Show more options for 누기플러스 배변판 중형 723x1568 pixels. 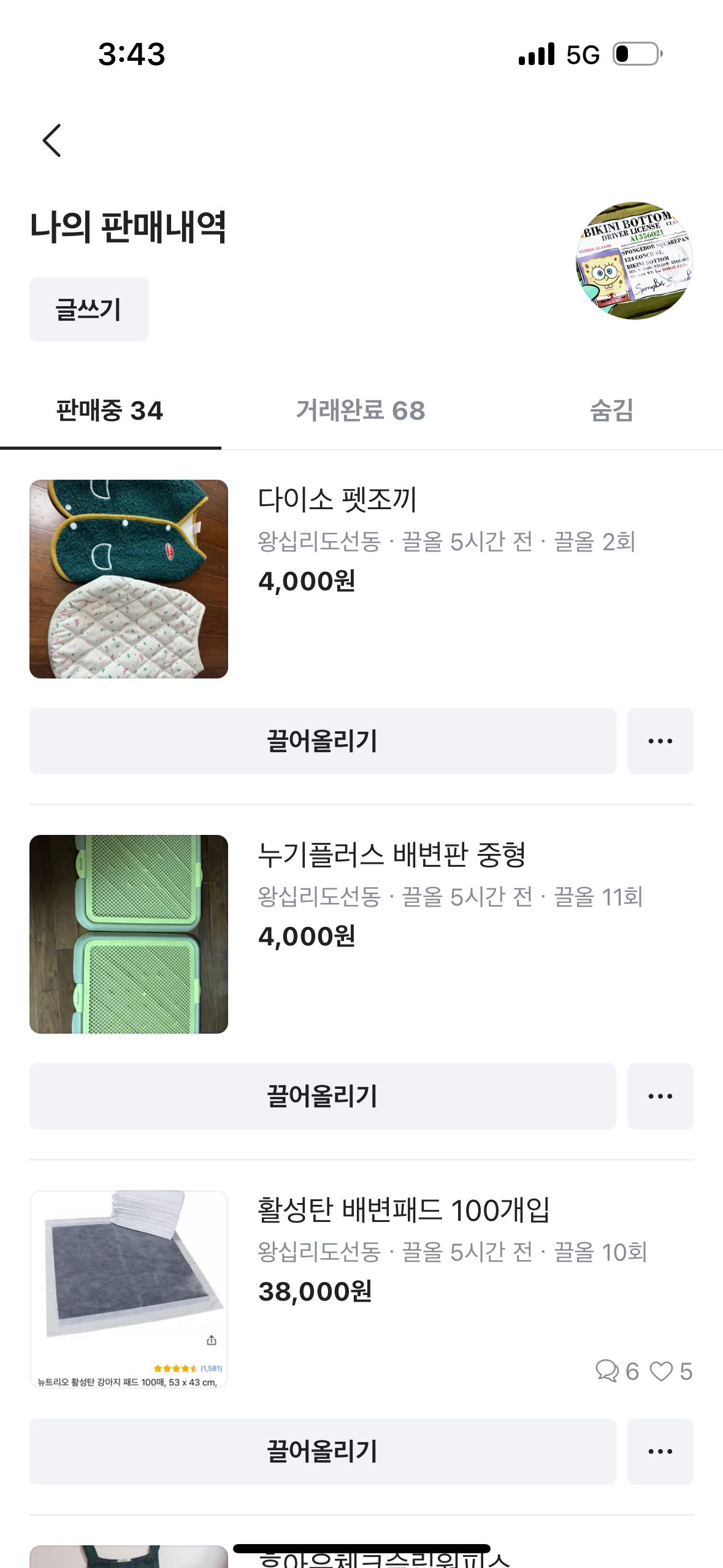point(660,1096)
